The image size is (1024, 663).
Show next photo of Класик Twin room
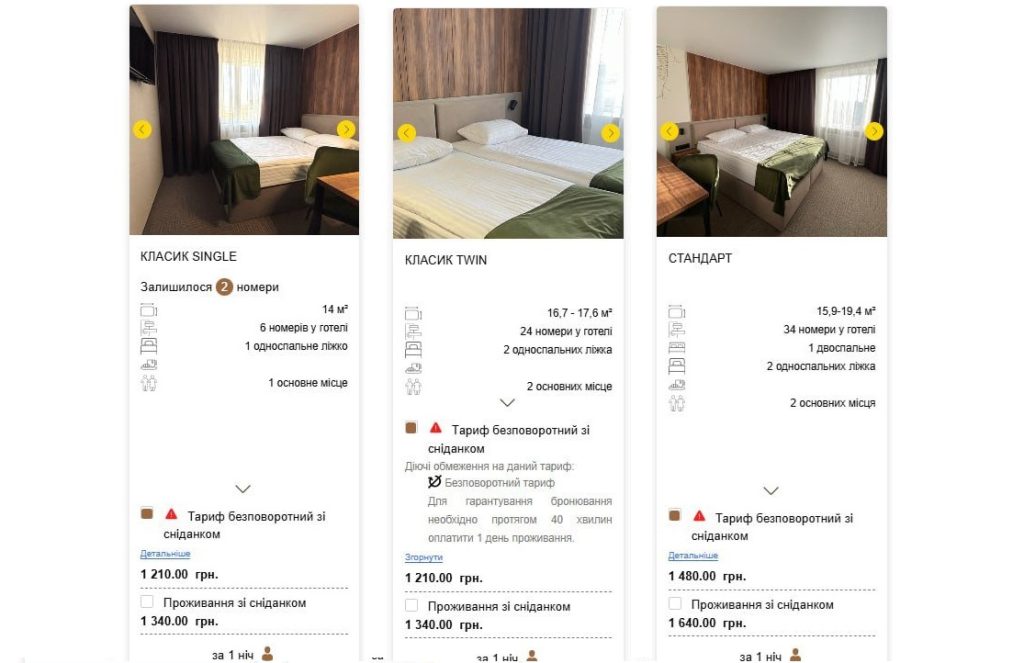pyautogui.click(x=611, y=133)
